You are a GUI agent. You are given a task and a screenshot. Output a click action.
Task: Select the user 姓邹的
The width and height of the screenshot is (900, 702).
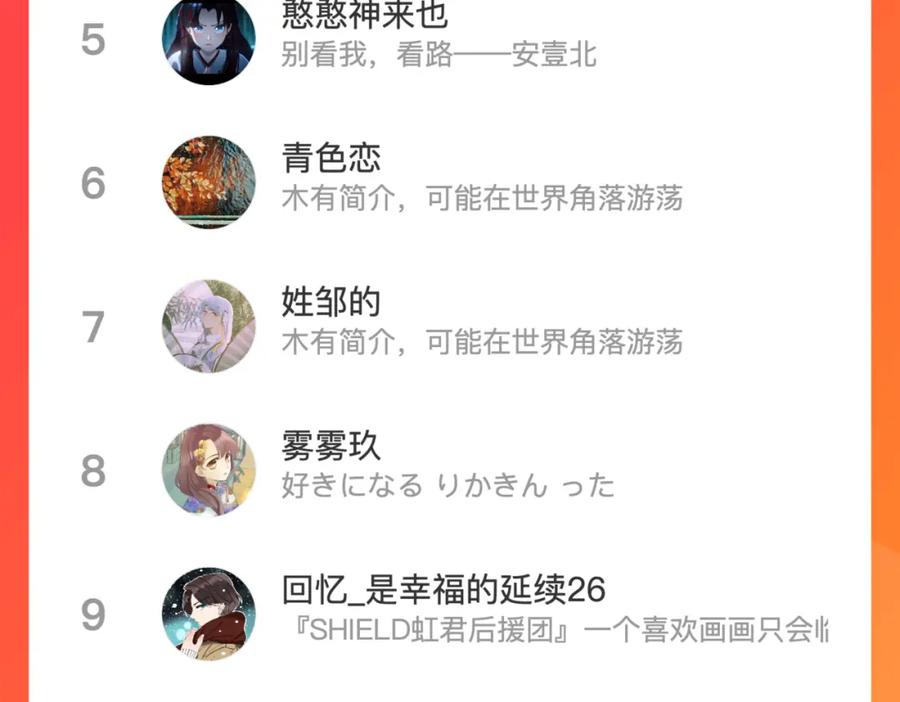[449, 327]
